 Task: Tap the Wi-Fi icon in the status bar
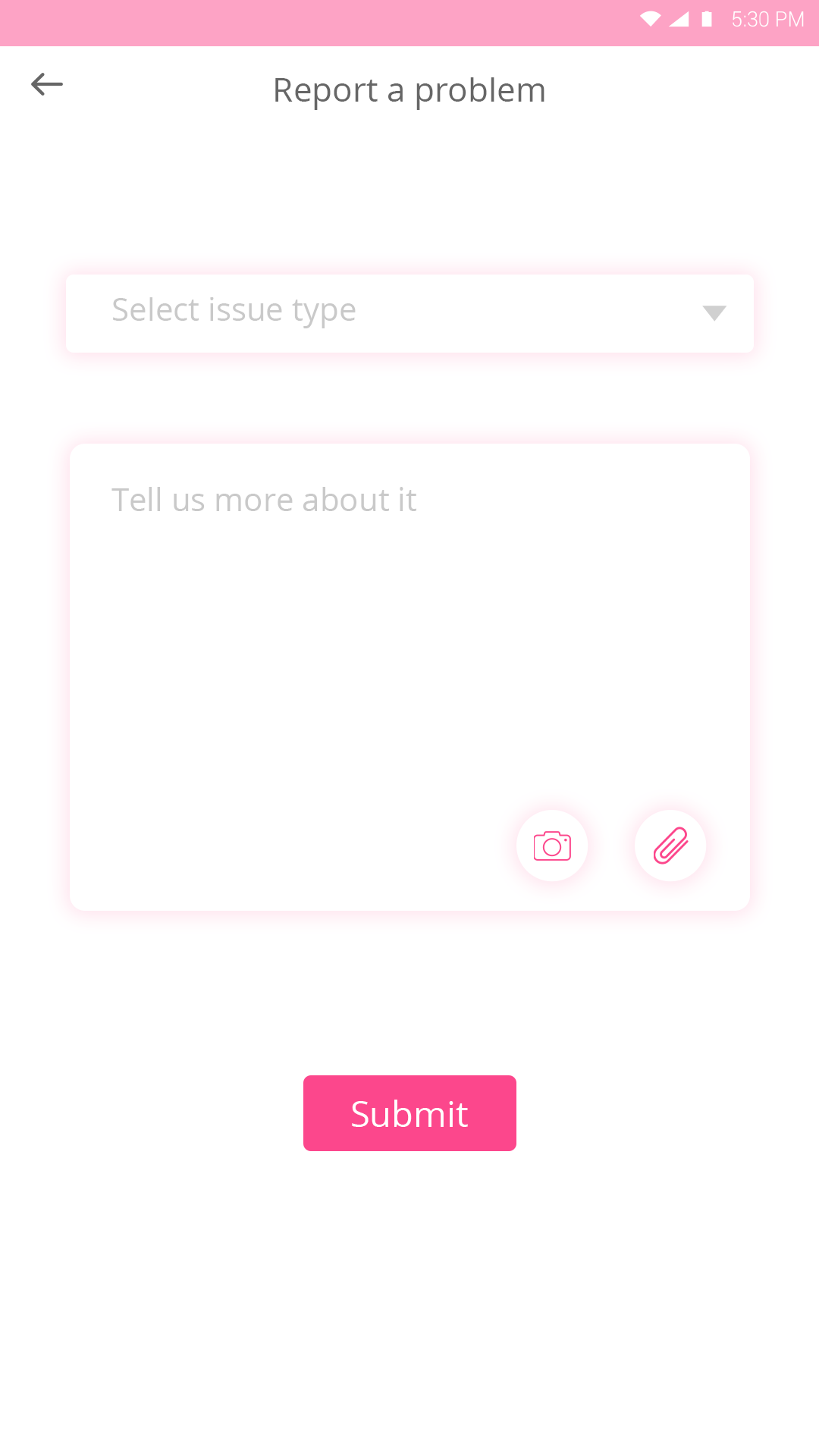point(652,20)
